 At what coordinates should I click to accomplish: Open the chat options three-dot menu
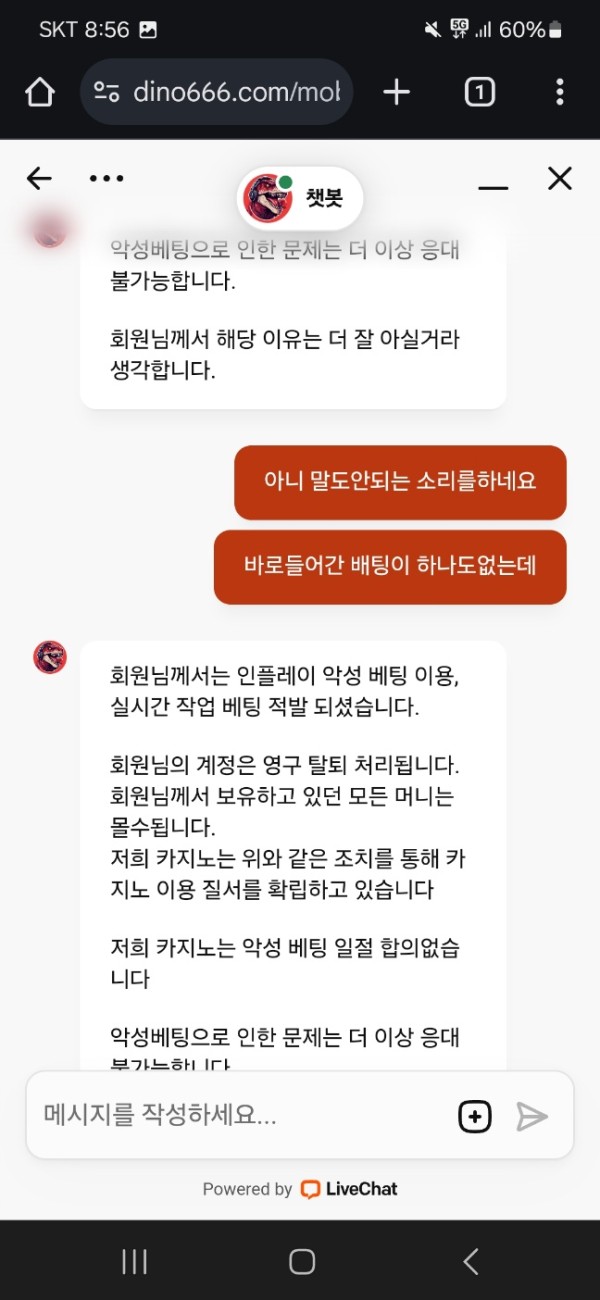click(x=106, y=179)
